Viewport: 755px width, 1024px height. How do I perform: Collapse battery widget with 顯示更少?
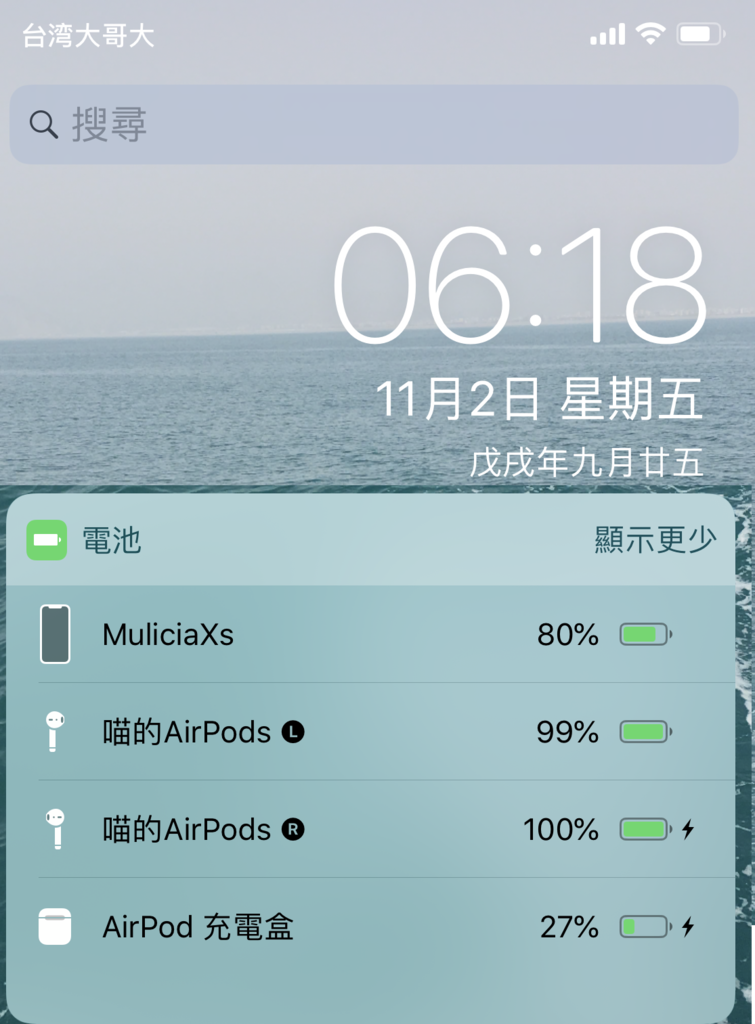(655, 540)
